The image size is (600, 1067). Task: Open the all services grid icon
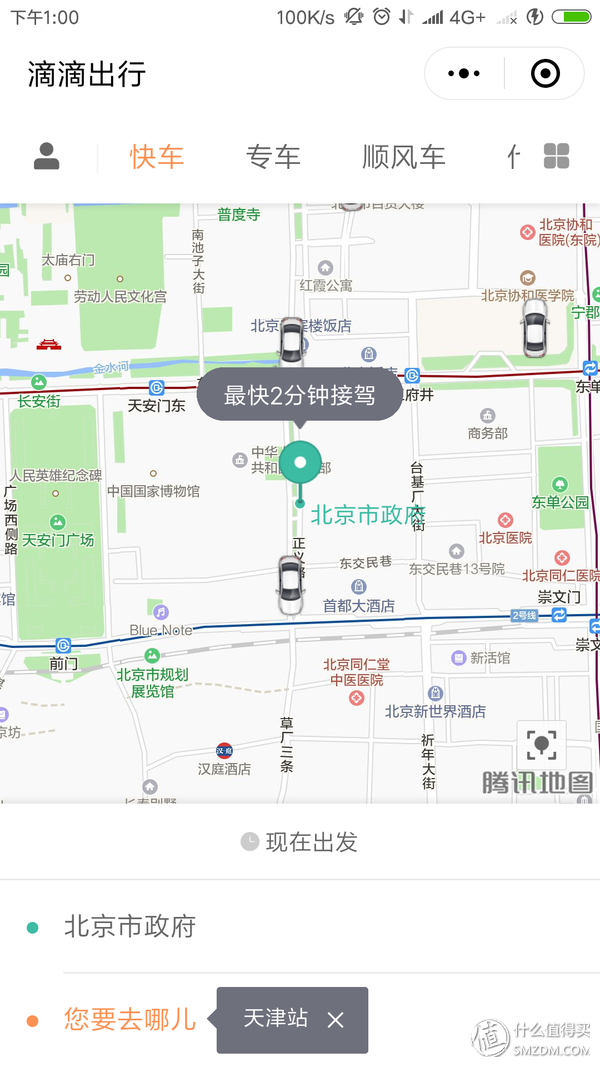click(556, 157)
